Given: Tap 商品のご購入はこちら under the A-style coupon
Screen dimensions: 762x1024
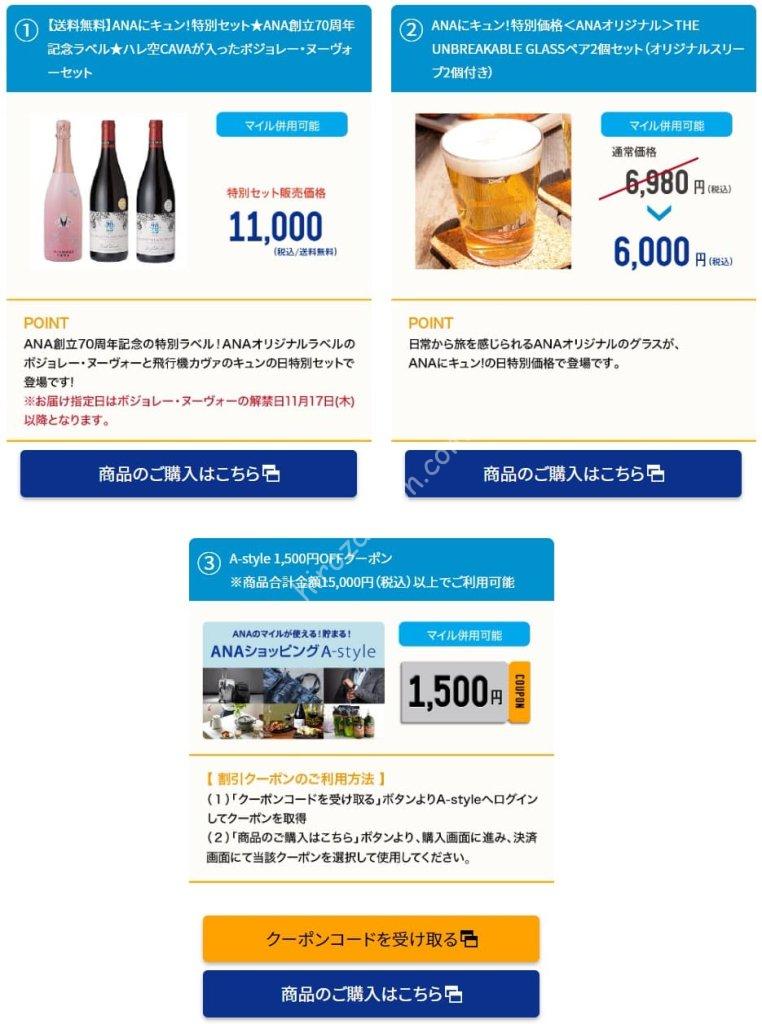Looking at the screenshot, I should click(x=371, y=994).
